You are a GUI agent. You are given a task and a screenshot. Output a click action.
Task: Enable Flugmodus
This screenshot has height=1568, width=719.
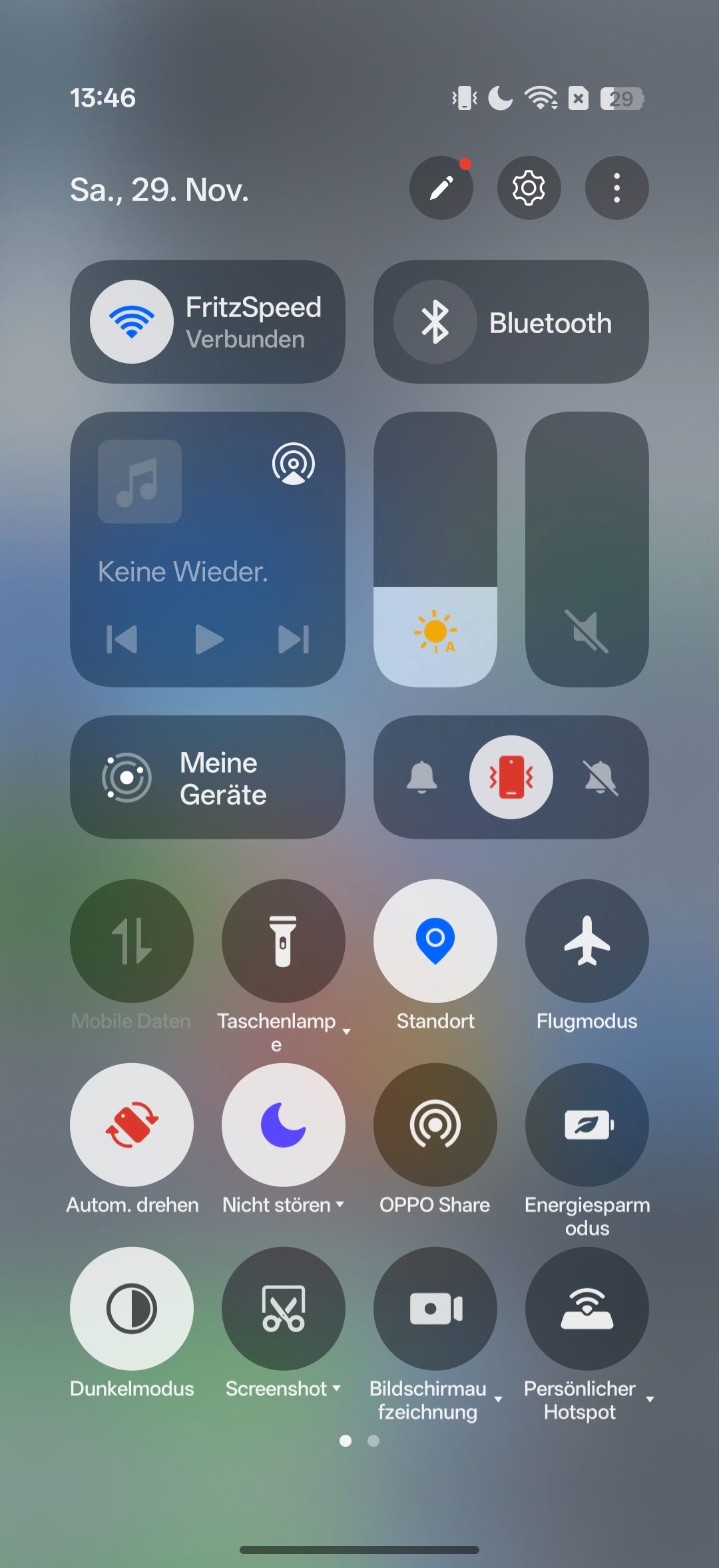tap(587, 941)
